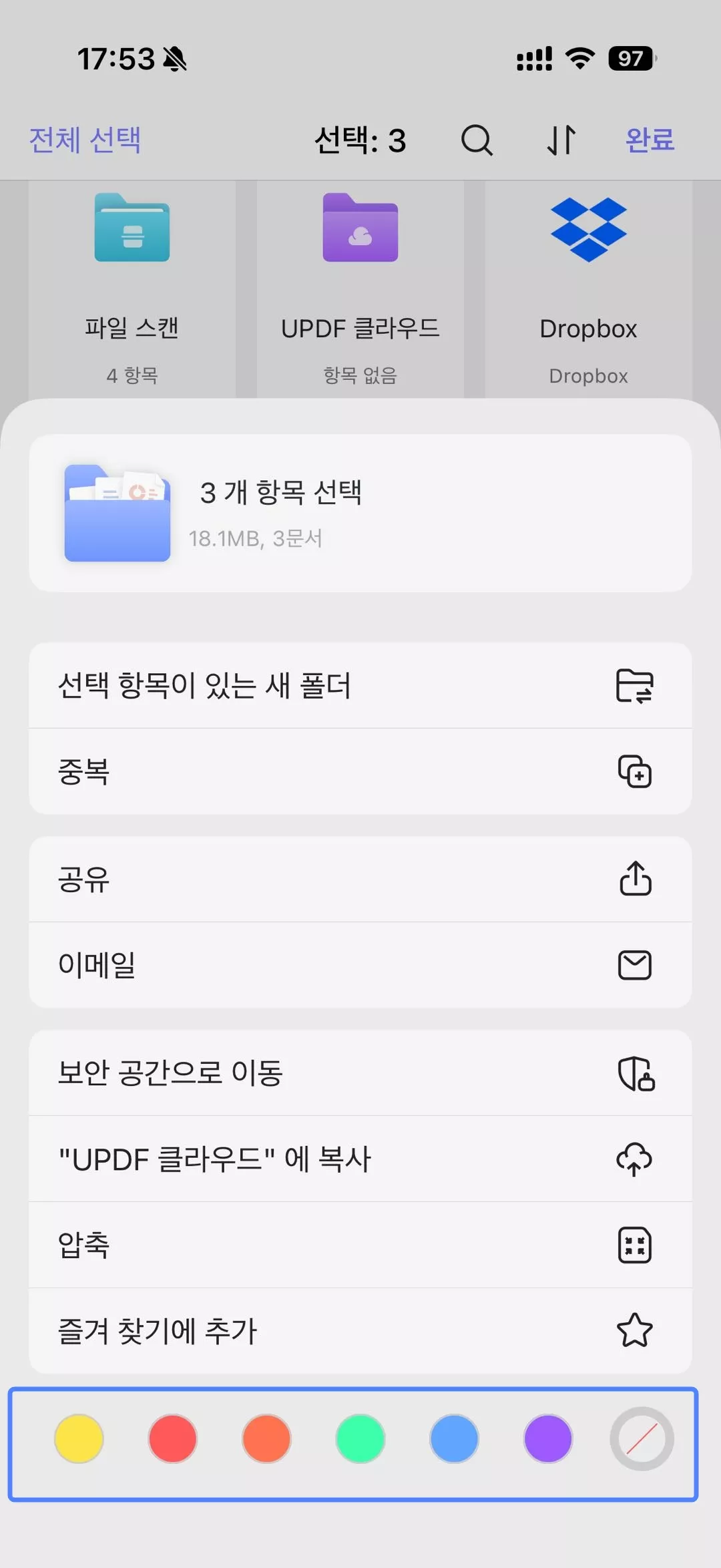Tap the security shield icon beside 보안 공간으로 이동
Screen dimensions: 721x1568
tap(636, 1072)
